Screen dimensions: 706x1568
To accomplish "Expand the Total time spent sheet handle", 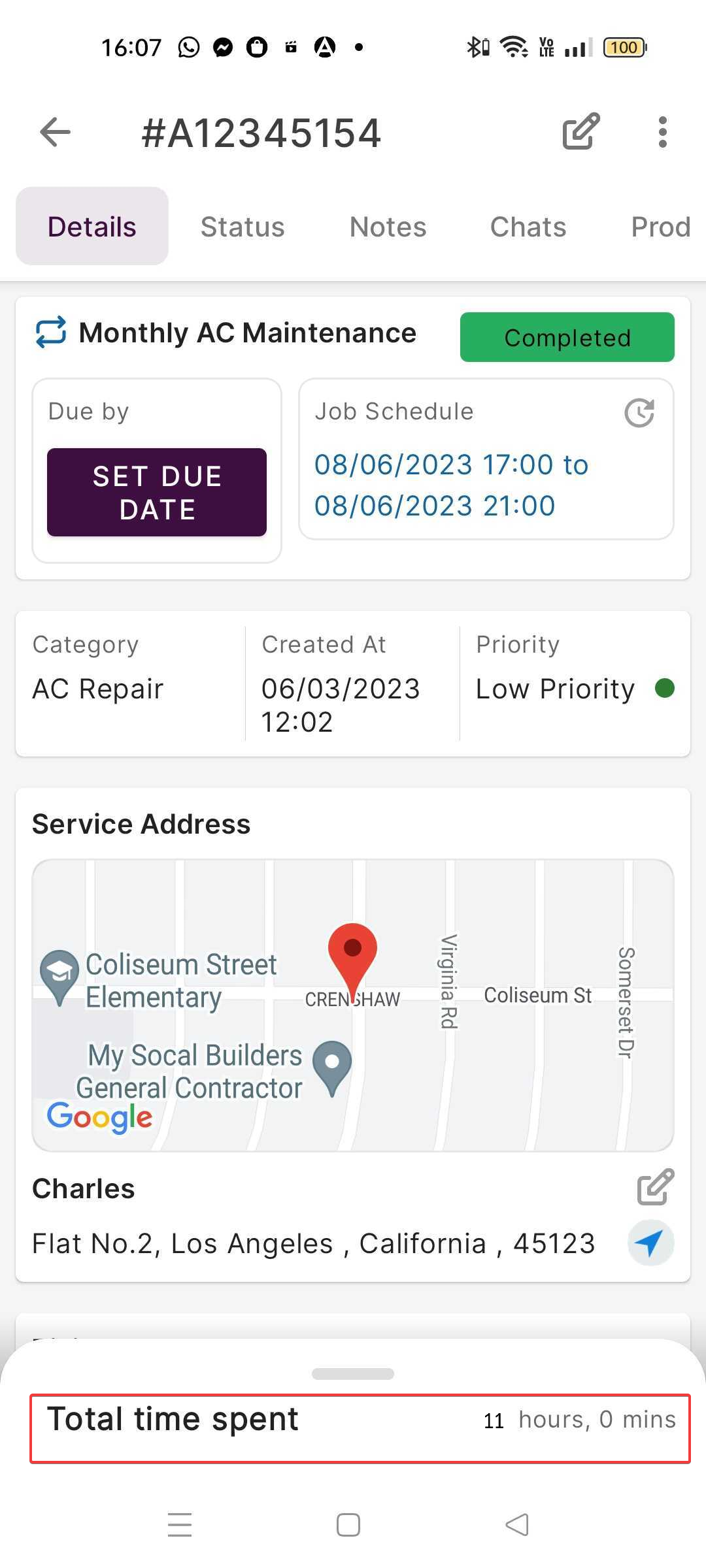I will coord(353,1374).
